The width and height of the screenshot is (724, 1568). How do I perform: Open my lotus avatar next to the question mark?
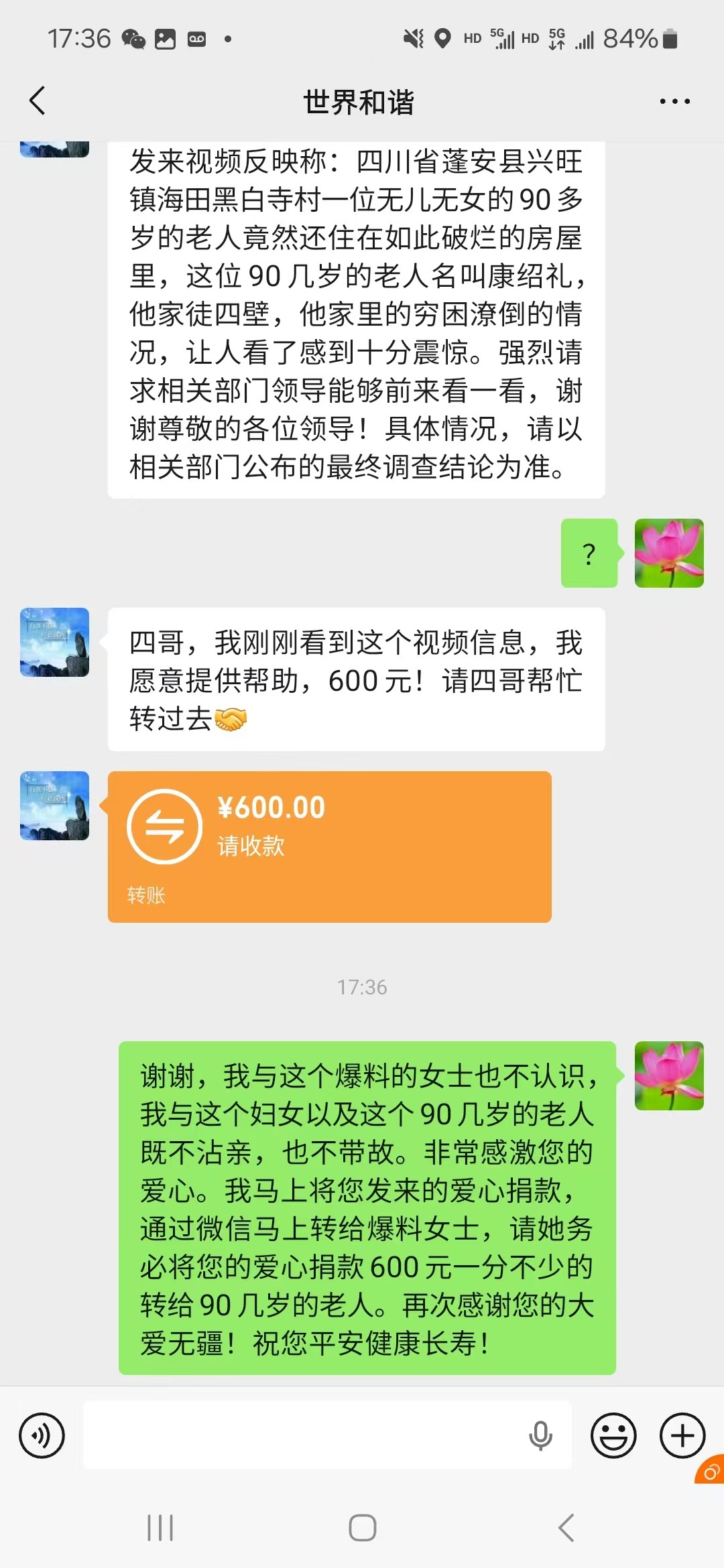[669, 553]
